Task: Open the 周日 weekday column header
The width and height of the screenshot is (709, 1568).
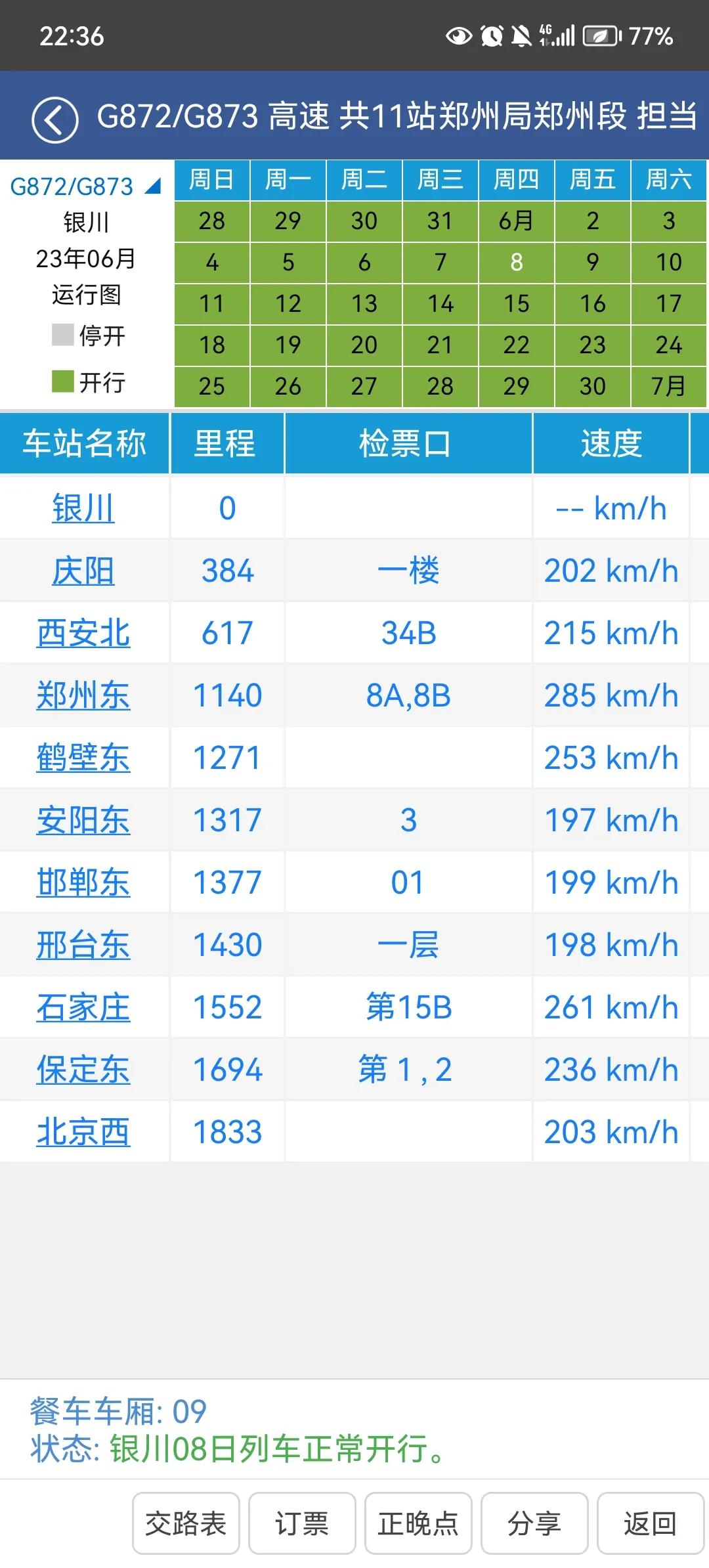Action: [211, 180]
